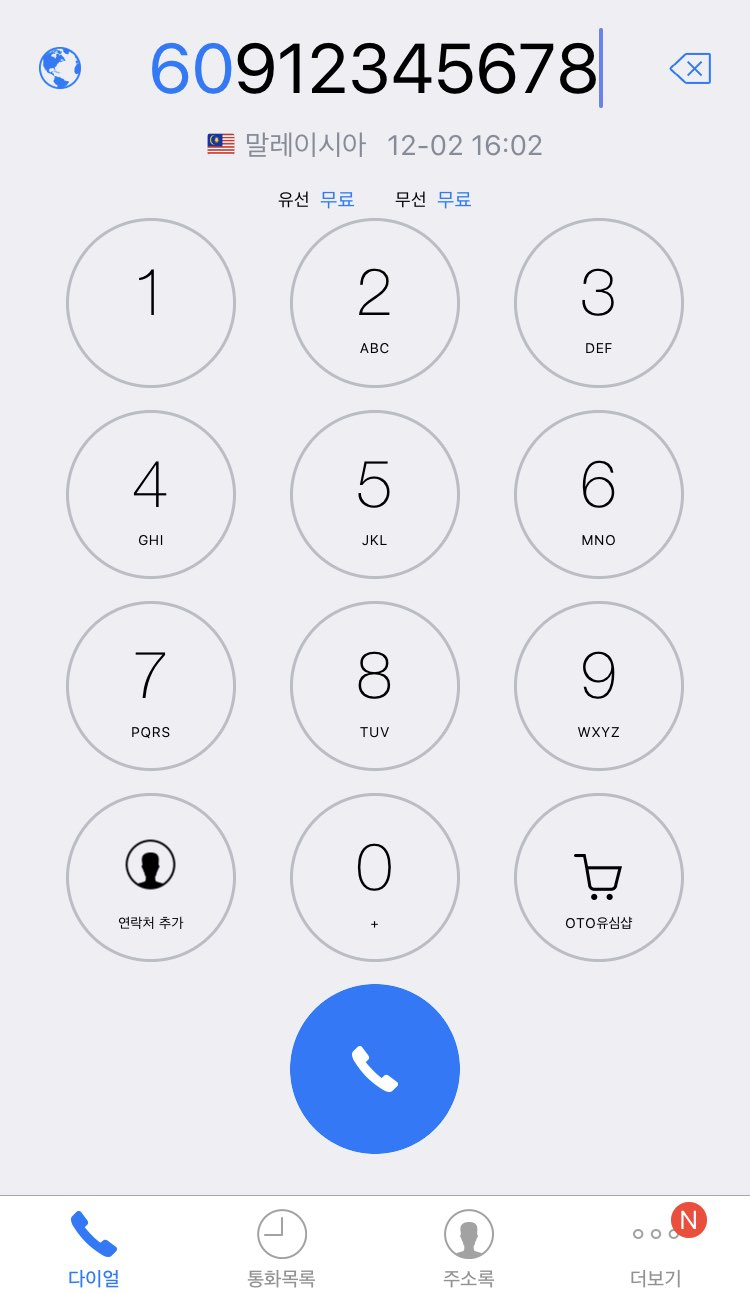This screenshot has height=1294, width=750.
Task: Select the 다이얼 tab
Action: point(94,1247)
